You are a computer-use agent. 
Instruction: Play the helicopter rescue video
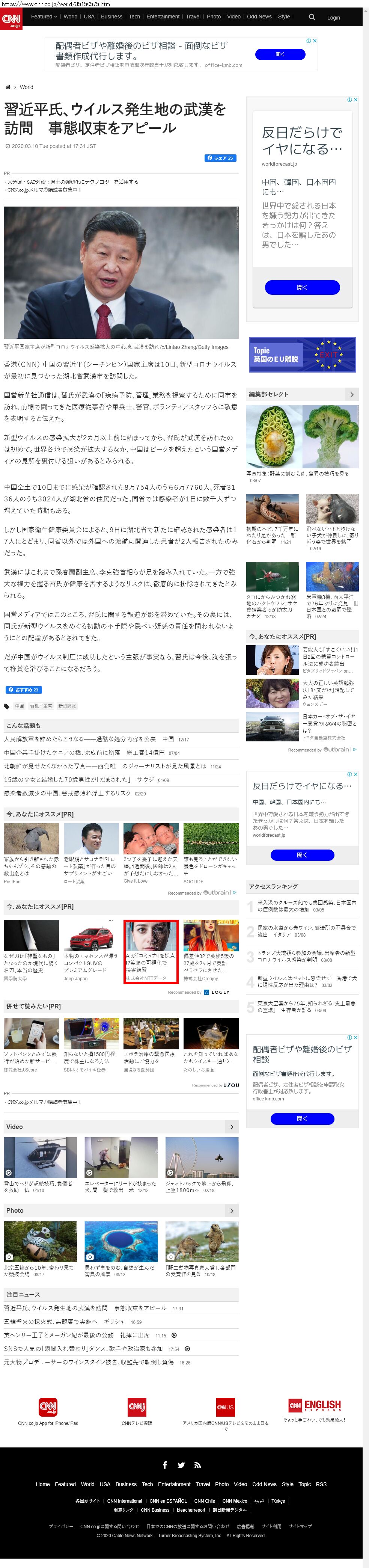(40, 1157)
